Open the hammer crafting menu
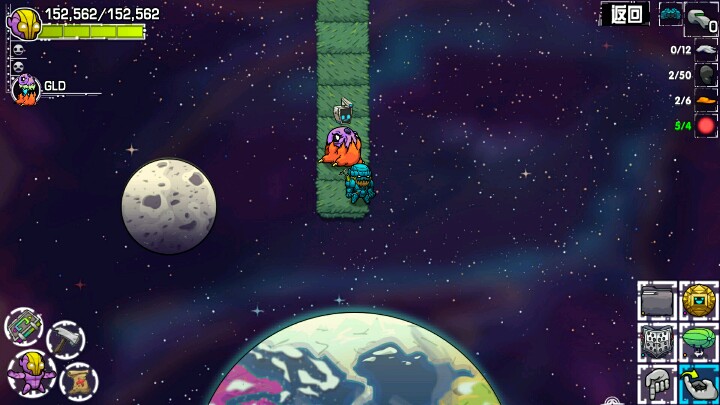Viewport: 720px width, 405px height. click(x=66, y=338)
